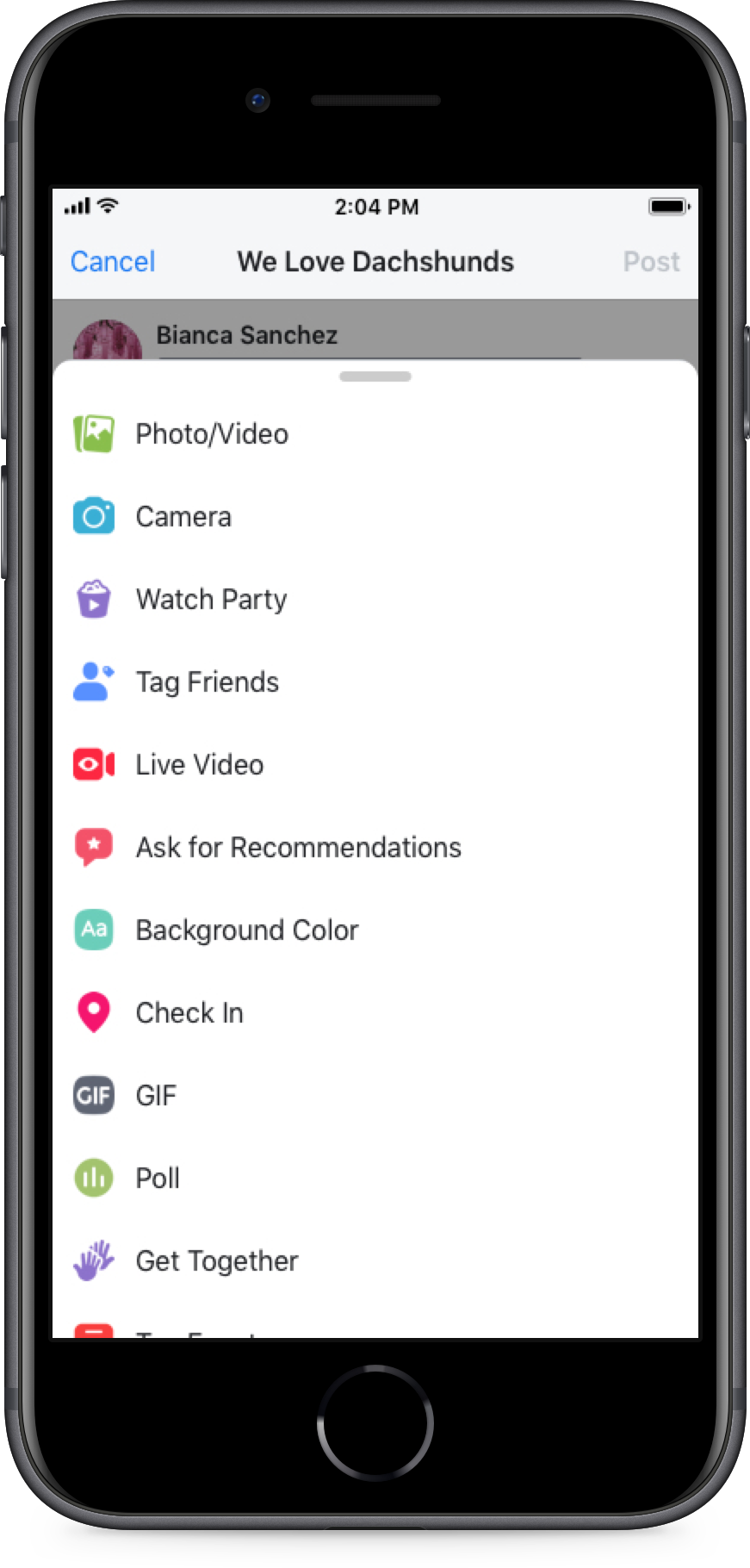
Task: Open the Camera option
Action: 183,517
